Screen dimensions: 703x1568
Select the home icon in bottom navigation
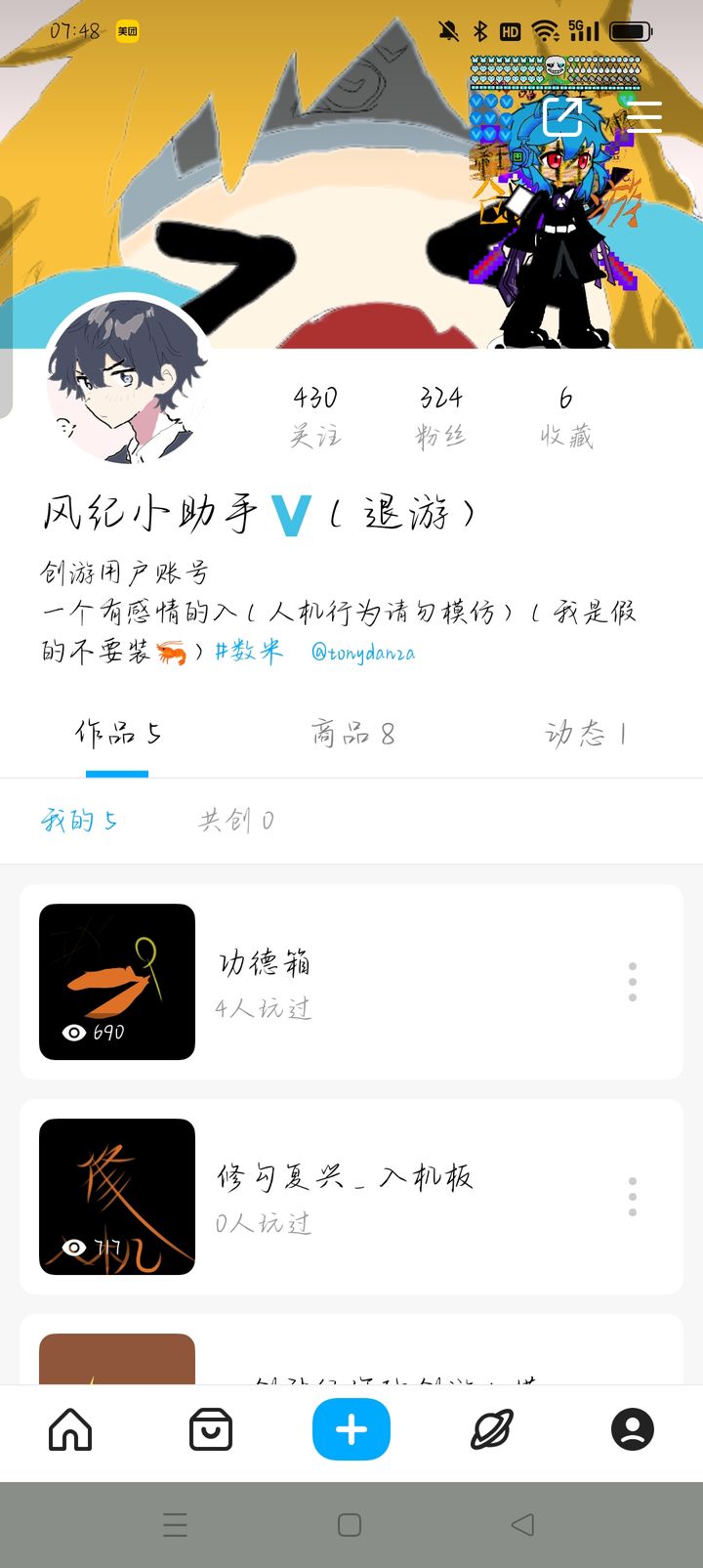pyautogui.click(x=69, y=1428)
